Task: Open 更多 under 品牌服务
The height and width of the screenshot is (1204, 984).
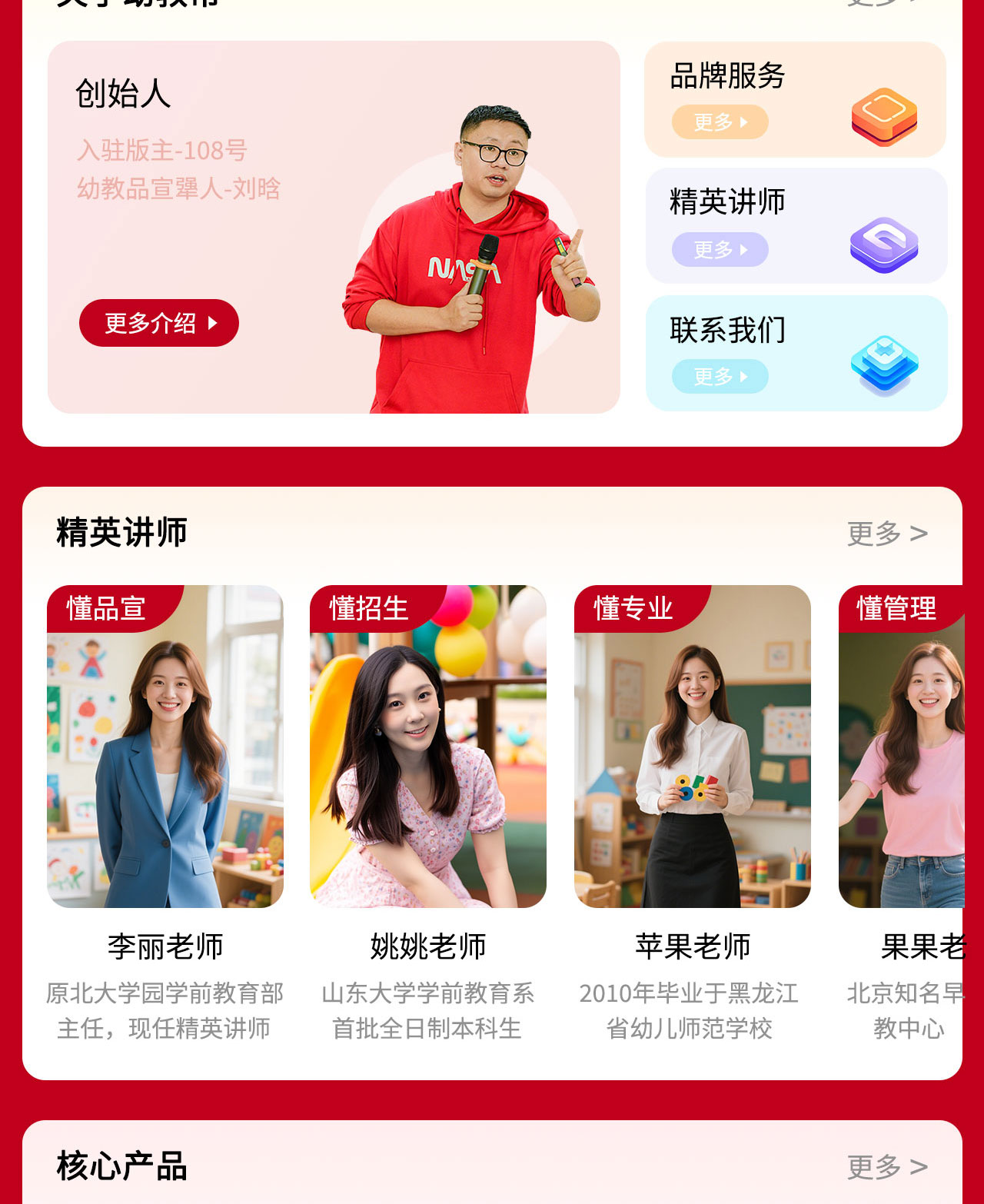Action: tap(720, 122)
